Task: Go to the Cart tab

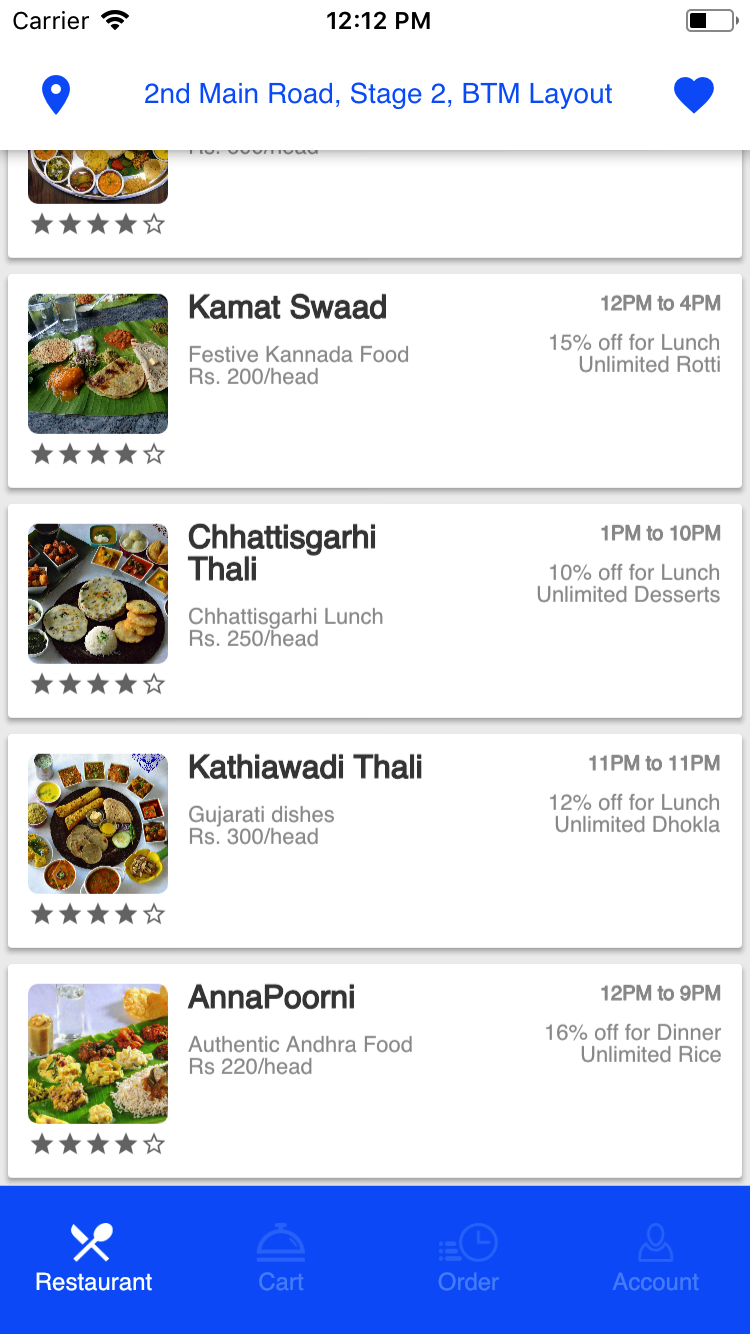Action: 281,1259
